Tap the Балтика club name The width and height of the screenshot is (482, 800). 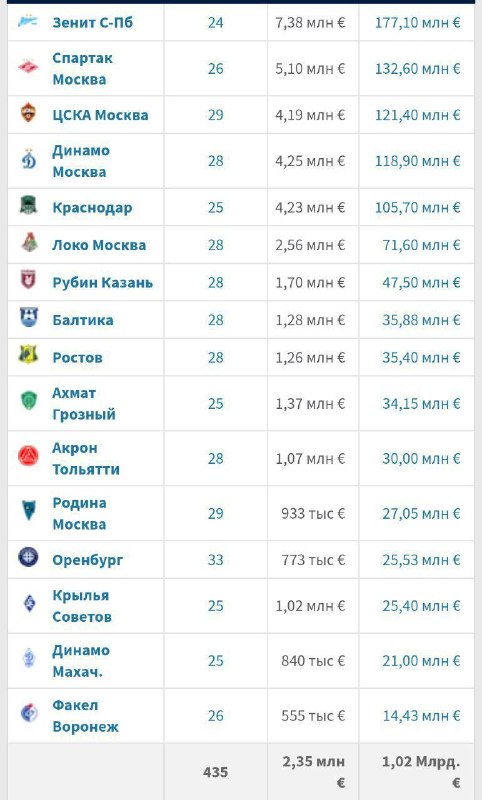[x=83, y=320]
